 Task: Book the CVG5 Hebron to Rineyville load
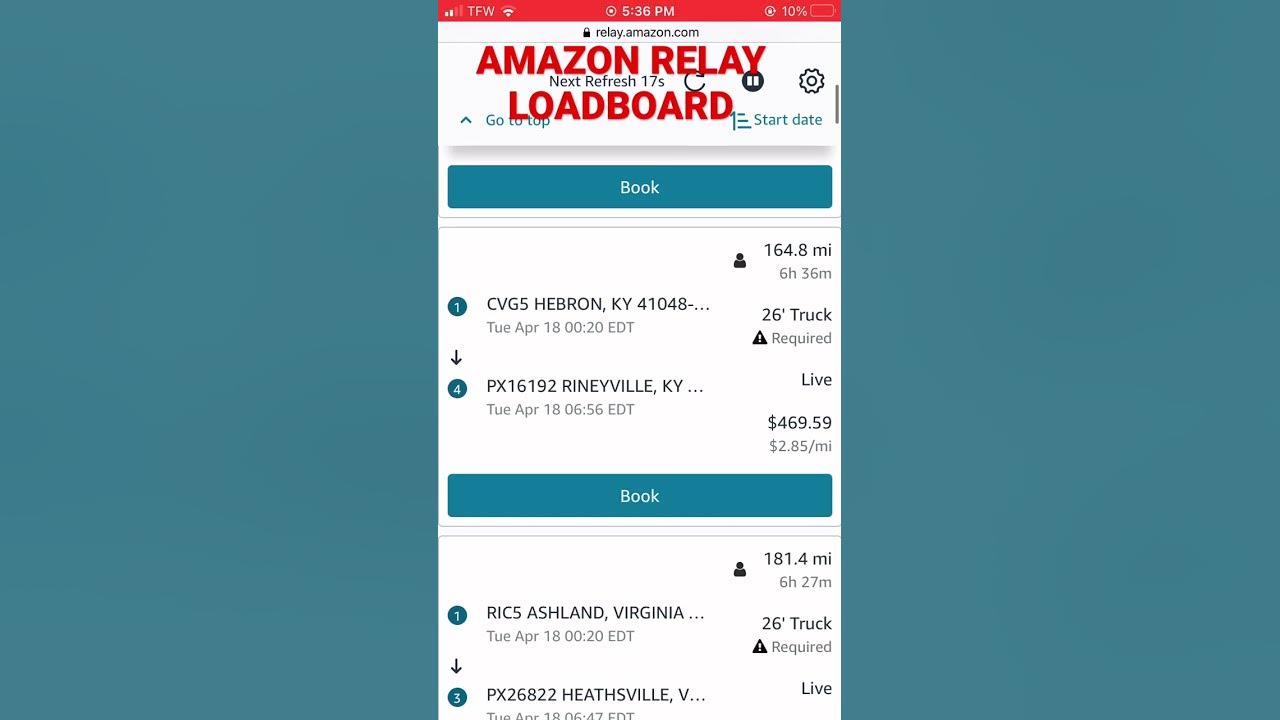tap(639, 496)
